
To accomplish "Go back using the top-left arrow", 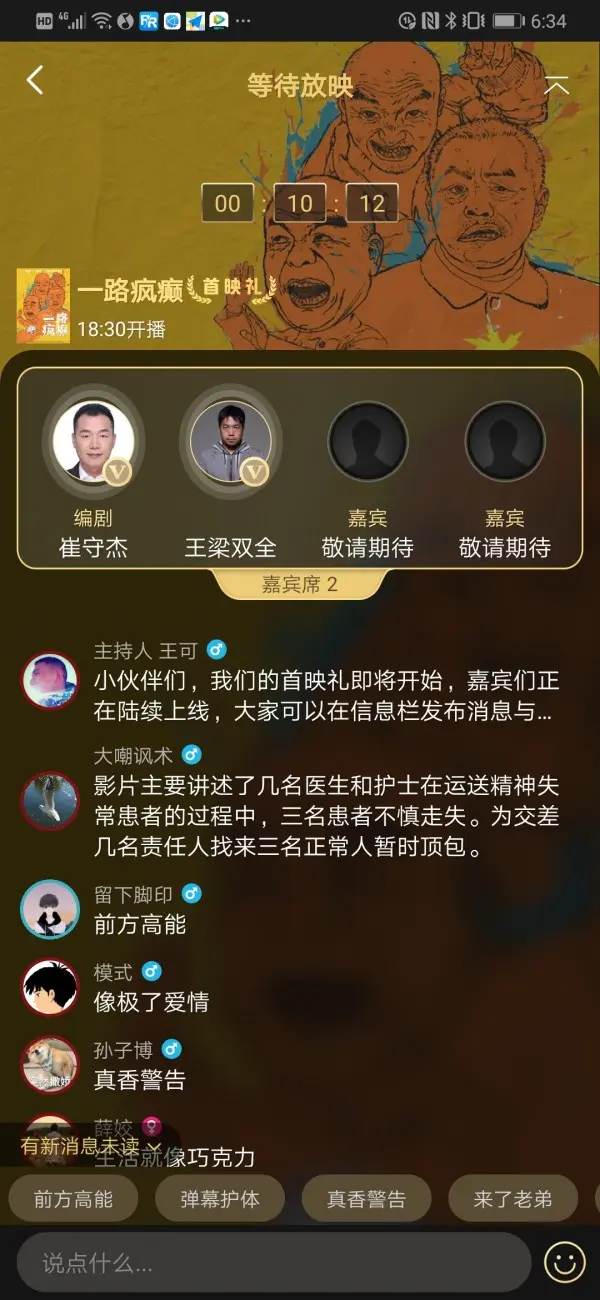I will tap(35, 81).
